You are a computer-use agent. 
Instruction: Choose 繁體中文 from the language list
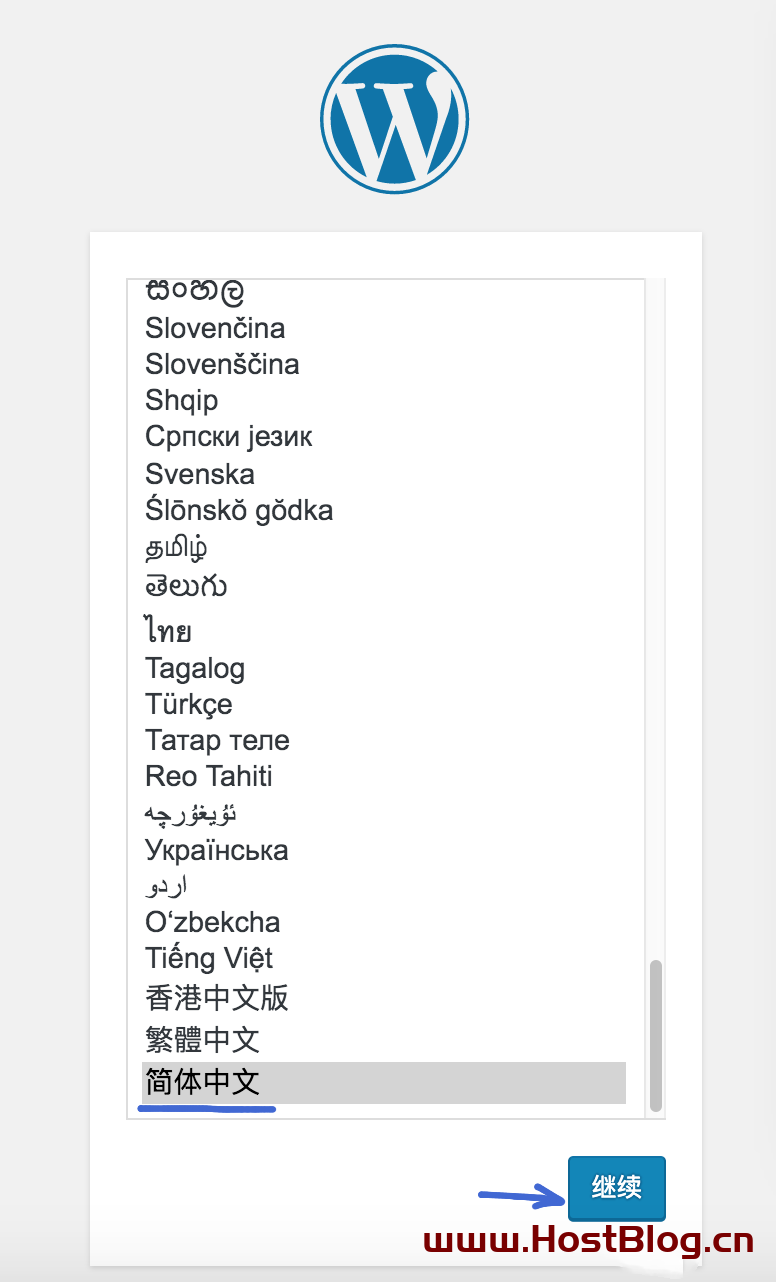pyautogui.click(x=384, y=1039)
